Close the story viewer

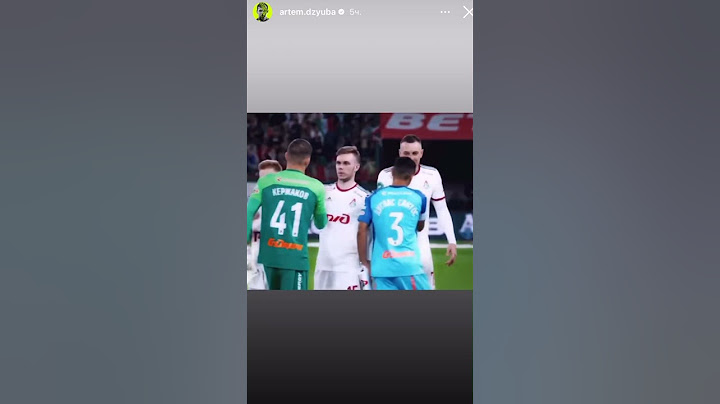(467, 12)
